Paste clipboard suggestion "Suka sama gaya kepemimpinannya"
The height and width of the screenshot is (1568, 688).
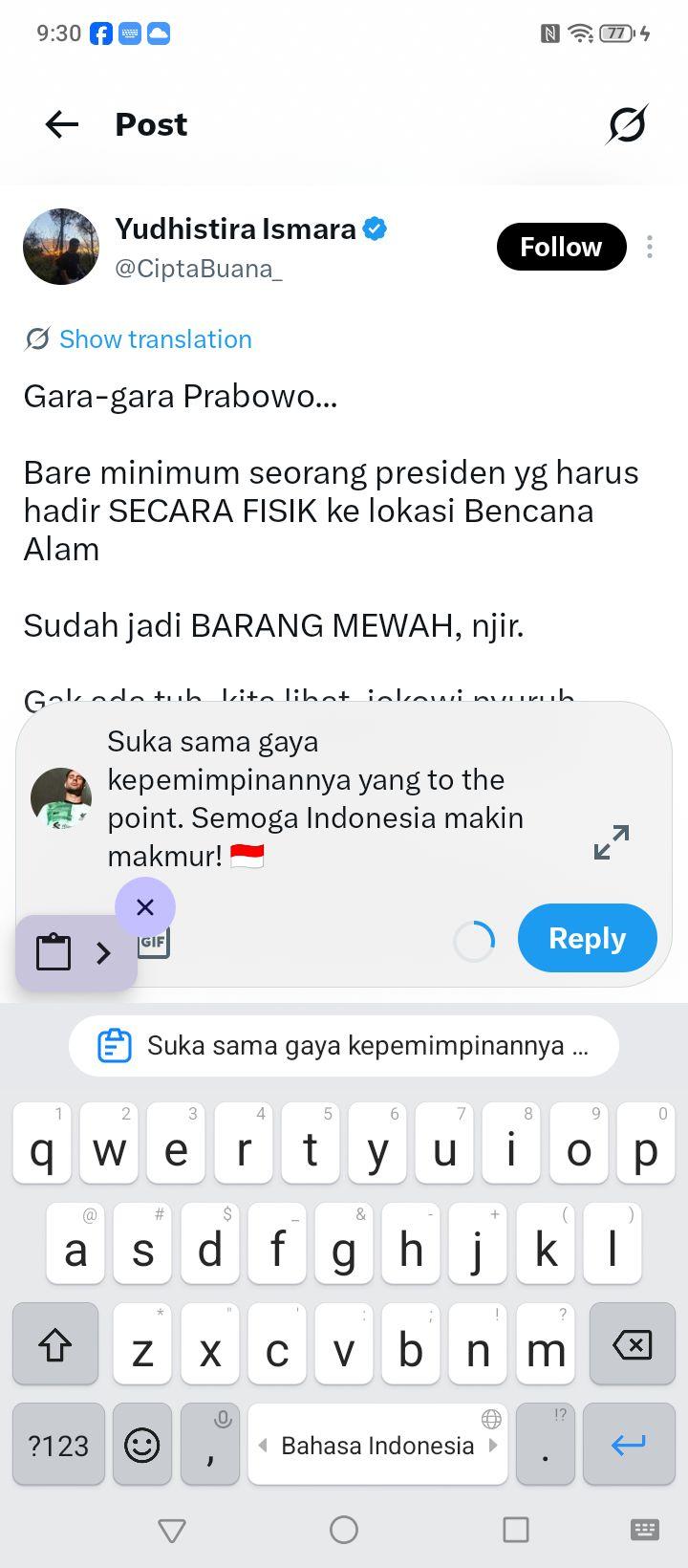[344, 1046]
